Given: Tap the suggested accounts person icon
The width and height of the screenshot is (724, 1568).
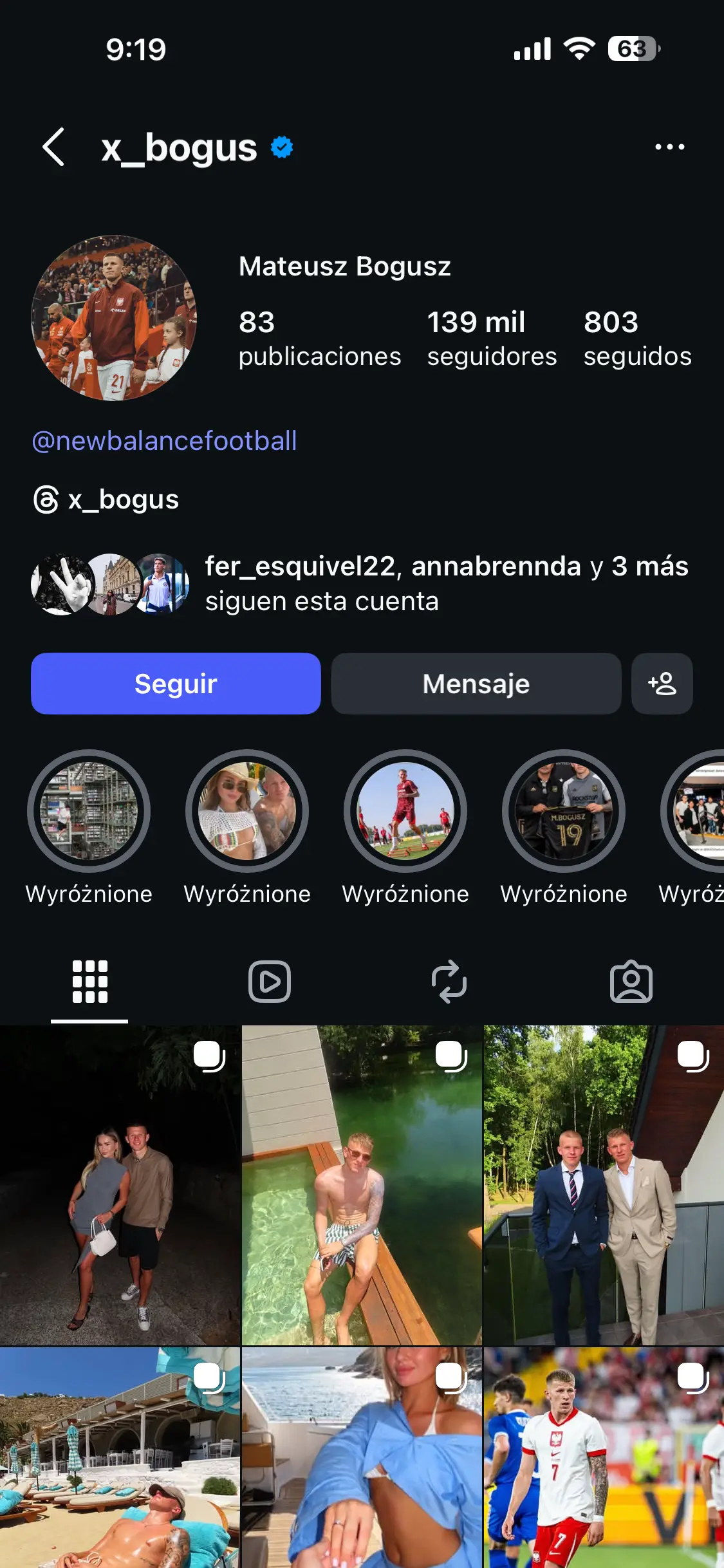Looking at the screenshot, I should pos(662,684).
